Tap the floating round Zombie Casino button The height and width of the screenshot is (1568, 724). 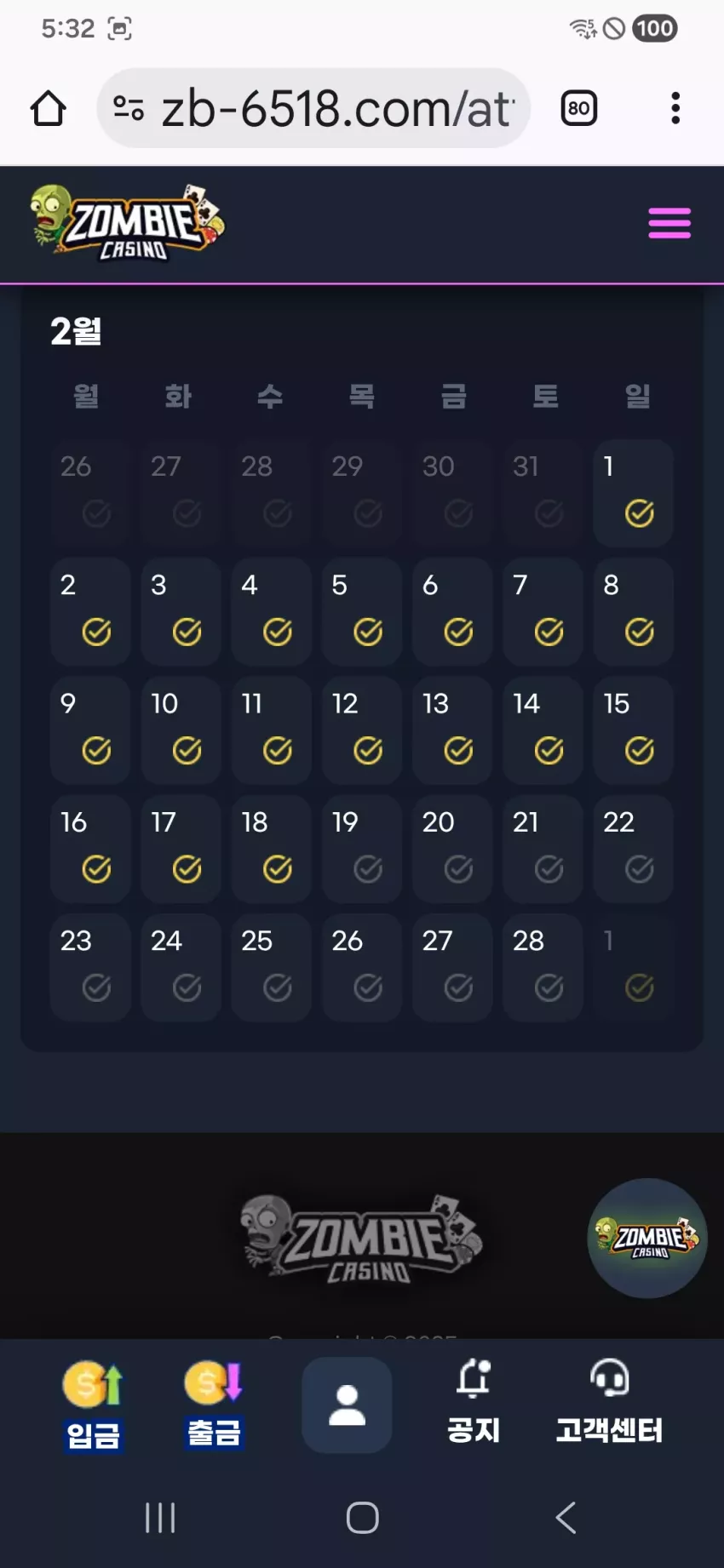pos(647,1238)
